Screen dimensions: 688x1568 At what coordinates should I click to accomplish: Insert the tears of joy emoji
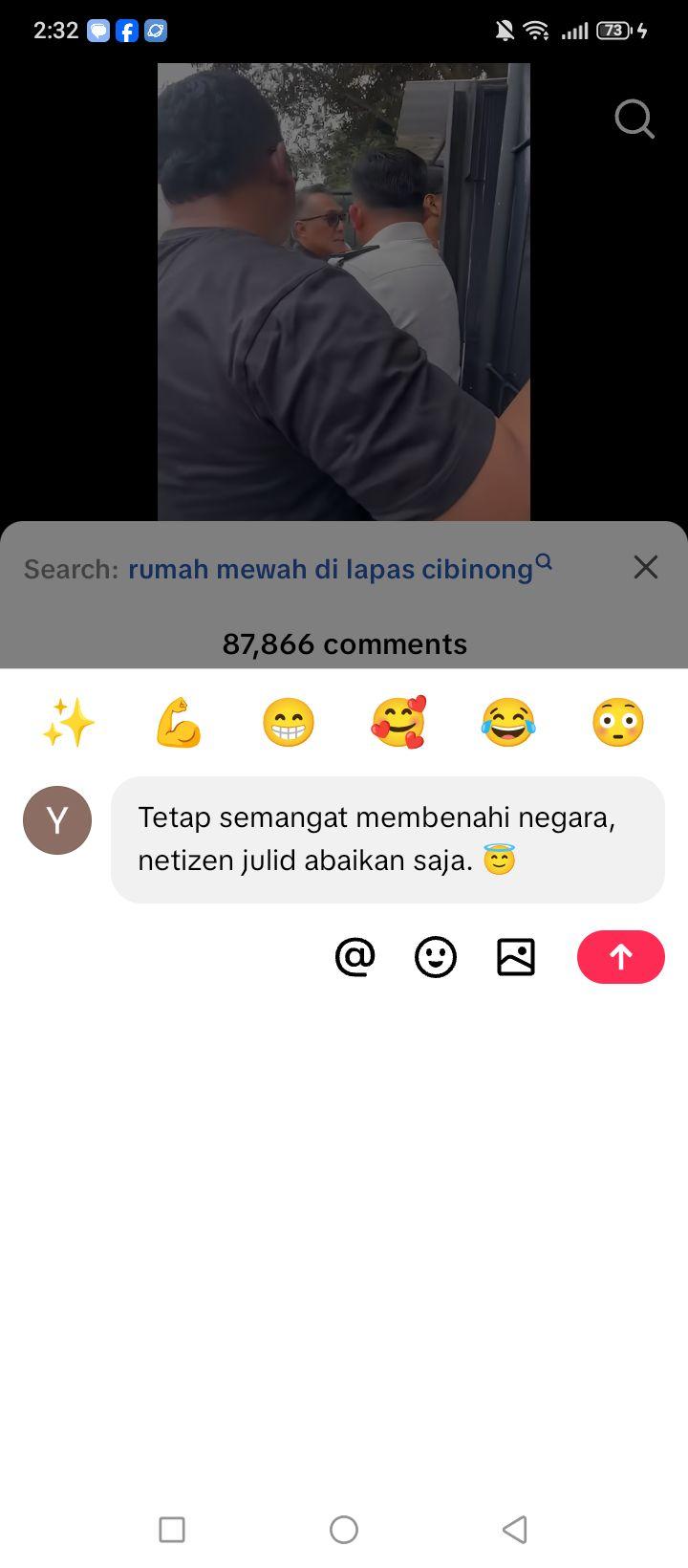(508, 722)
